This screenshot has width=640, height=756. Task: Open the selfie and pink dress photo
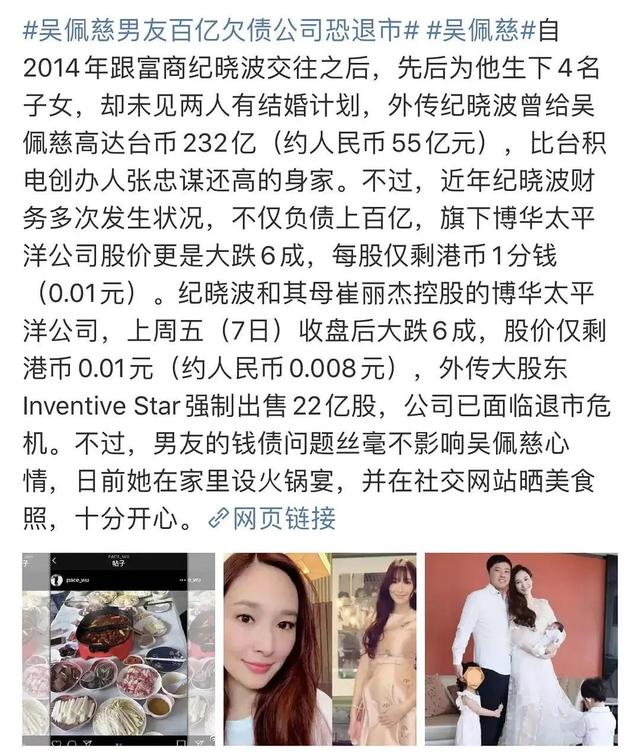pyautogui.click(x=319, y=650)
